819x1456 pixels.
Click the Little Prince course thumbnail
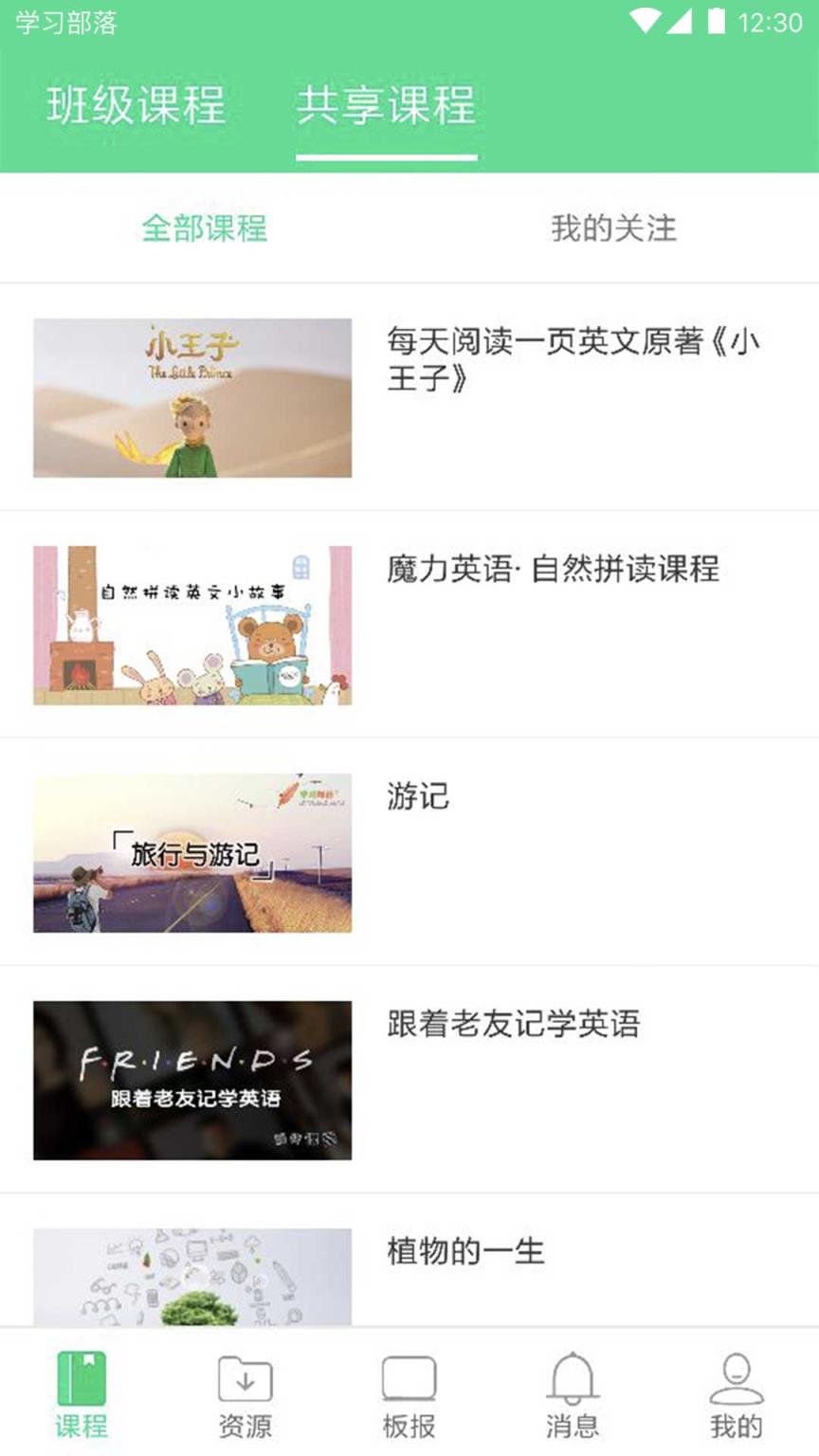point(192,398)
